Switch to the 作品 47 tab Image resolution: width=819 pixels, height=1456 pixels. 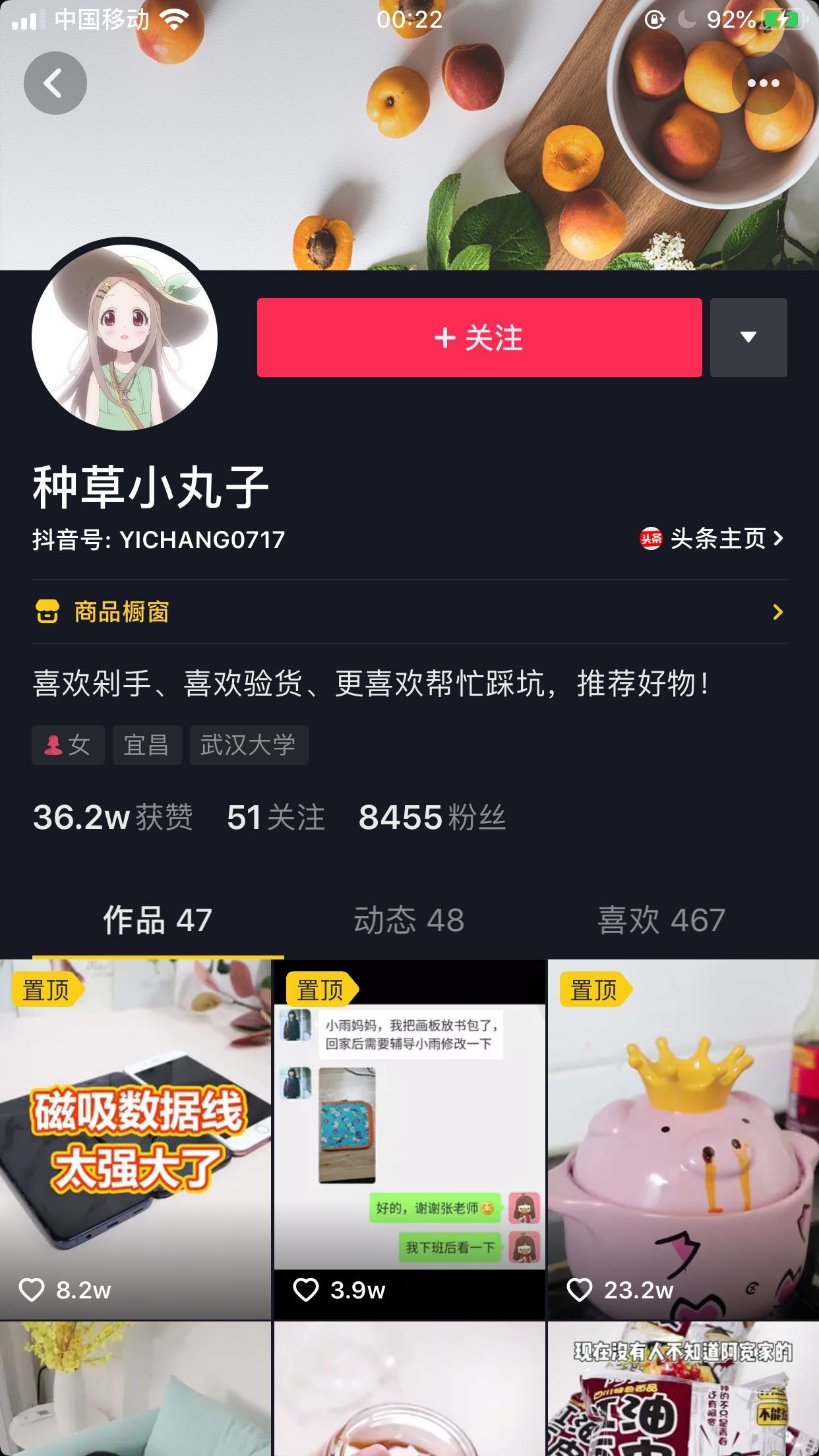tap(158, 920)
